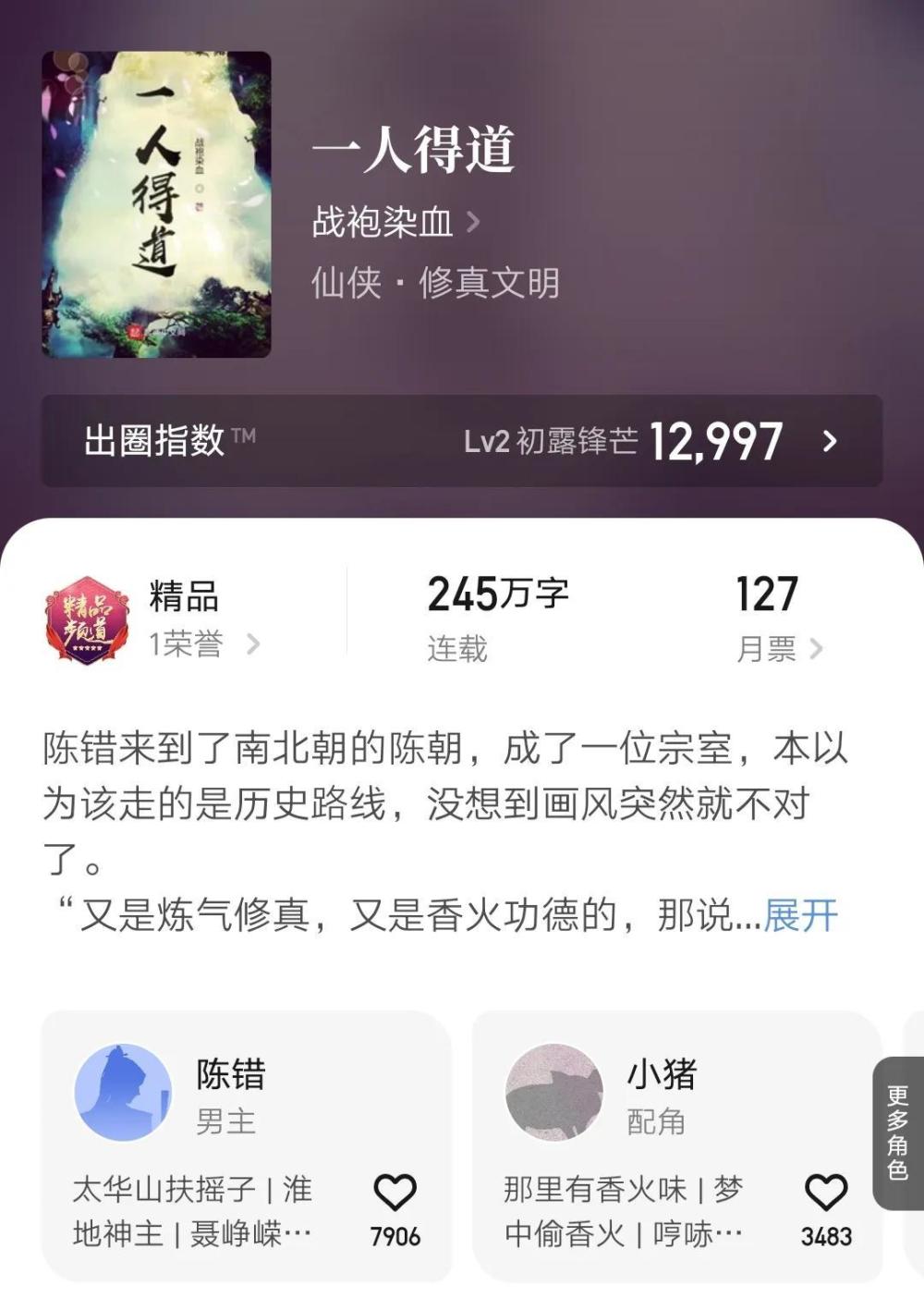This screenshot has width=924, height=1310.
Task: Like the character 小猪
Action: click(826, 1194)
